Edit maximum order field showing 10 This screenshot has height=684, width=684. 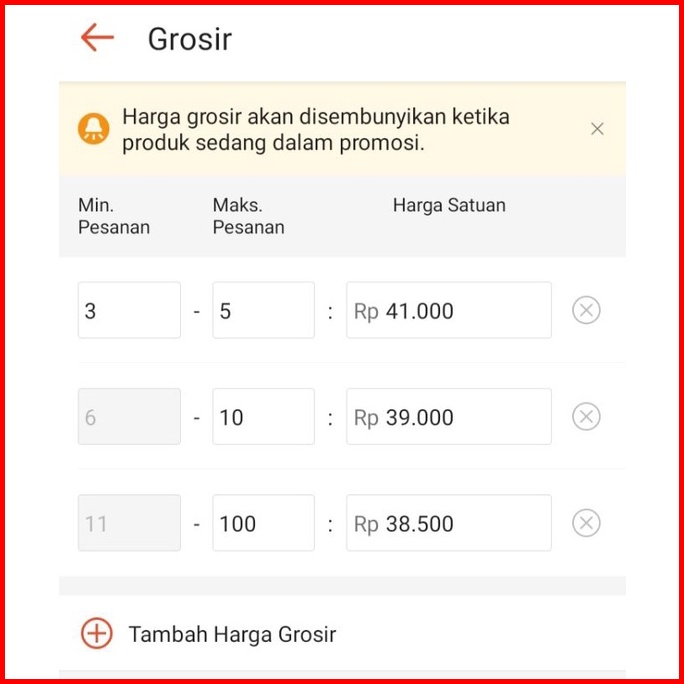pos(263,417)
